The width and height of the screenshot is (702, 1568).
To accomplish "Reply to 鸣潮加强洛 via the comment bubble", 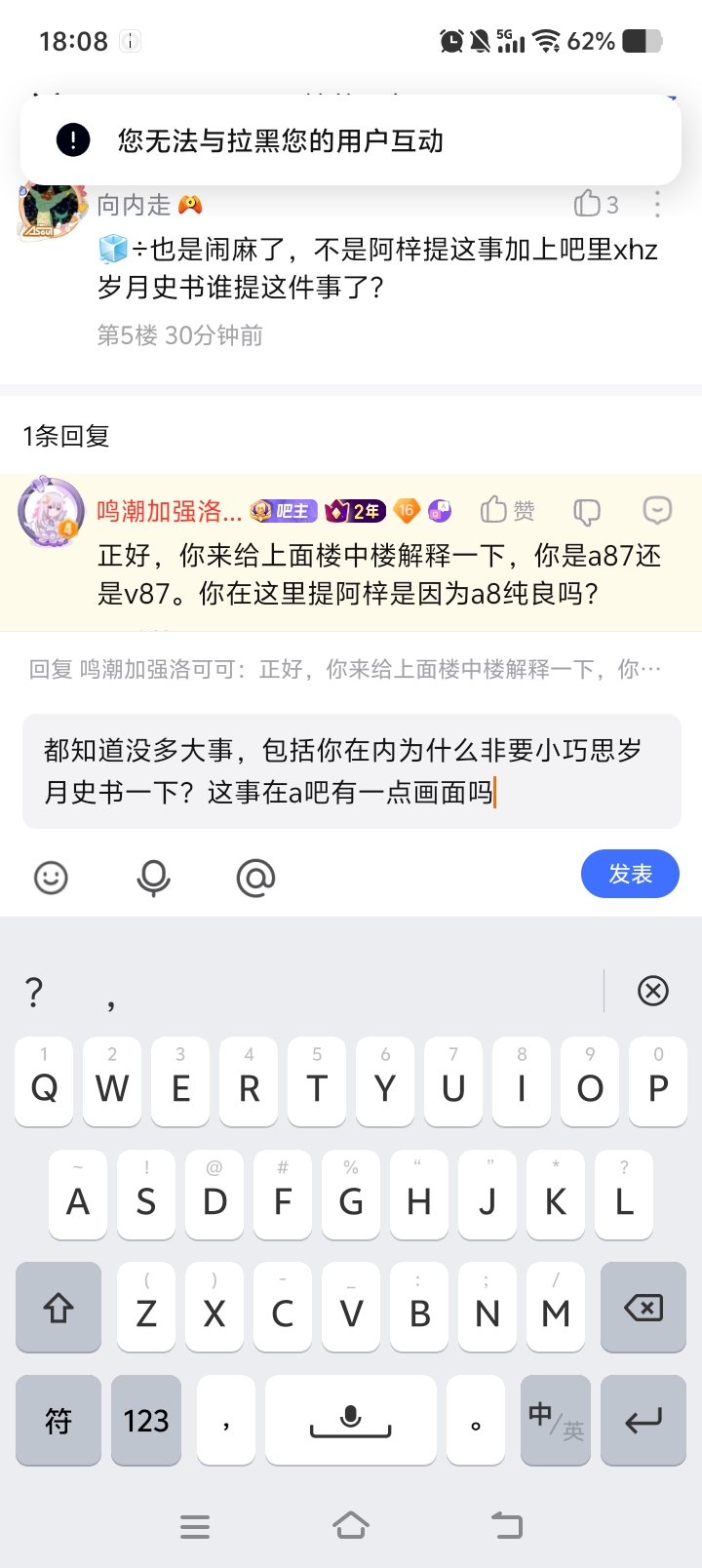I will click(657, 510).
